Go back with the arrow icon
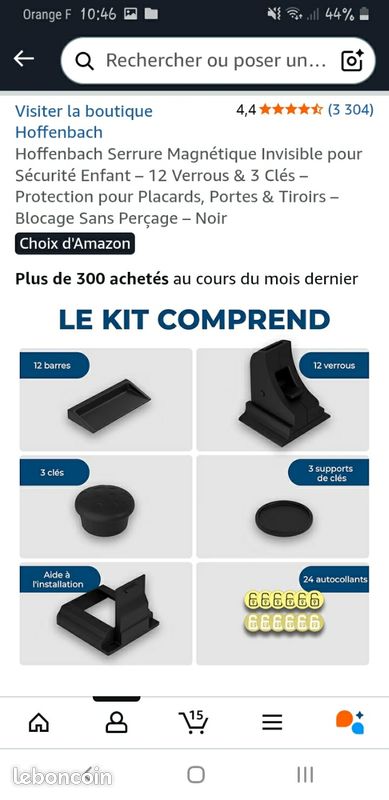This screenshot has width=389, height=800. click(x=23, y=59)
